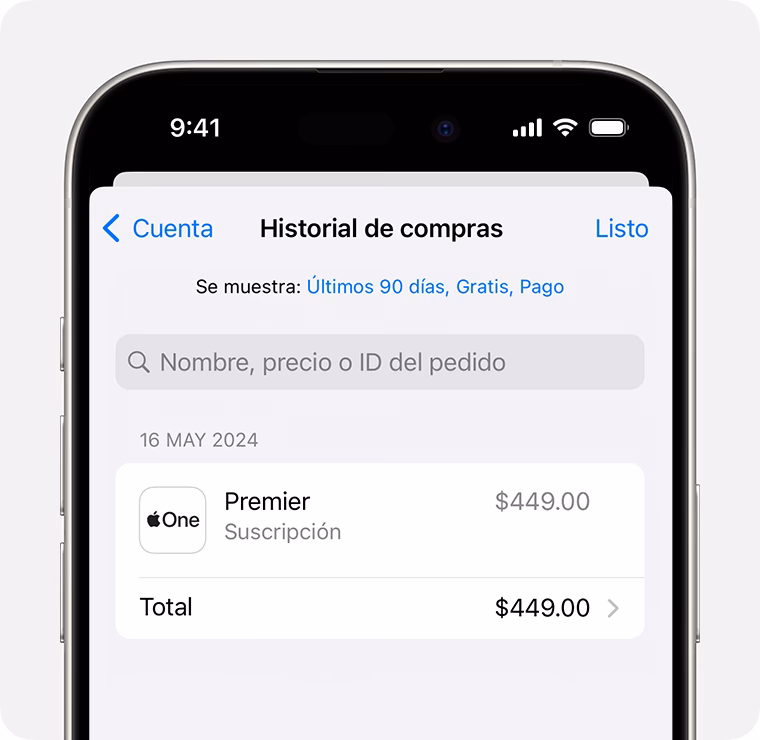Tap the order search field

click(380, 362)
